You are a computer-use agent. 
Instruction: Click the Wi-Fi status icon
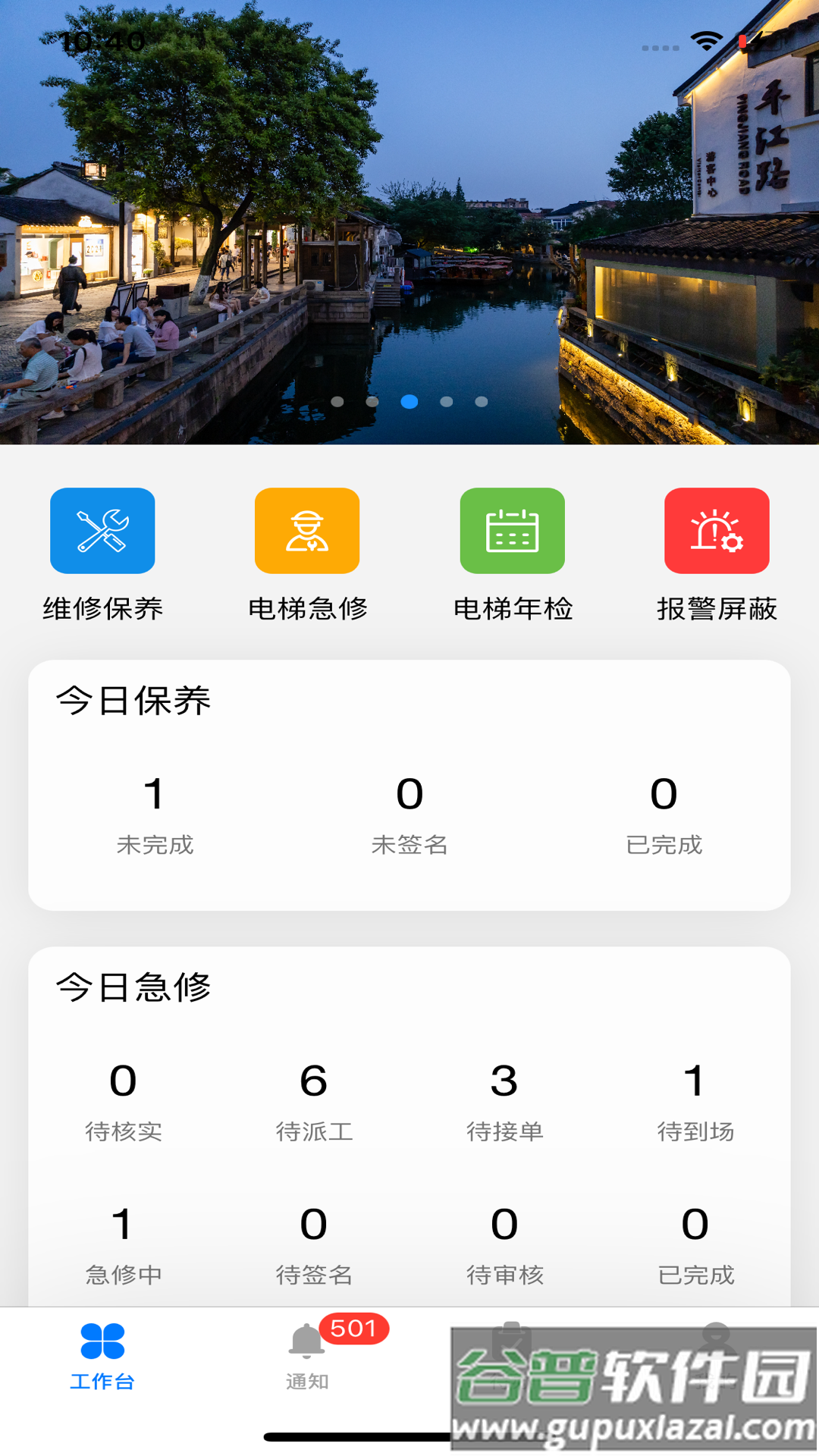click(x=707, y=42)
